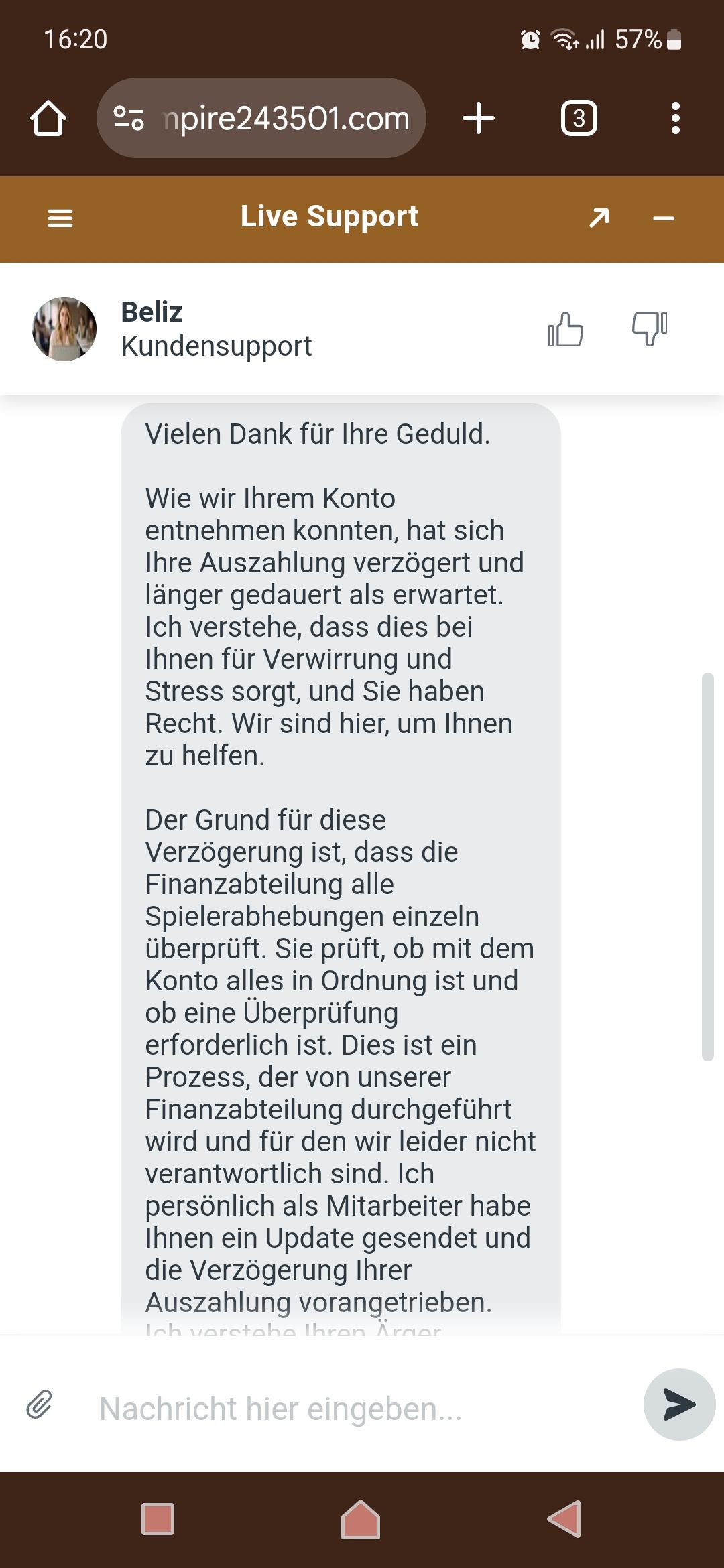Viewport: 724px width, 1568px height.
Task: Pop out the Live Support chat window
Action: click(599, 218)
